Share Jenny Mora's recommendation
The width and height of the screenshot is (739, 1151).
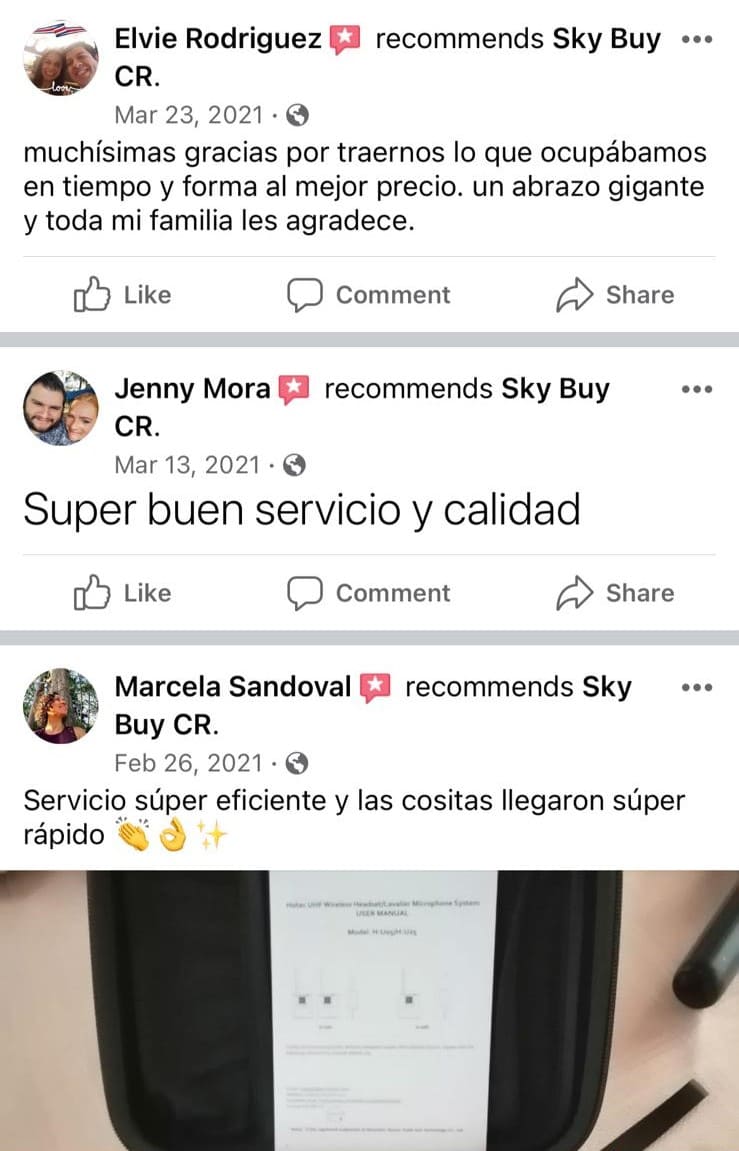[615, 593]
